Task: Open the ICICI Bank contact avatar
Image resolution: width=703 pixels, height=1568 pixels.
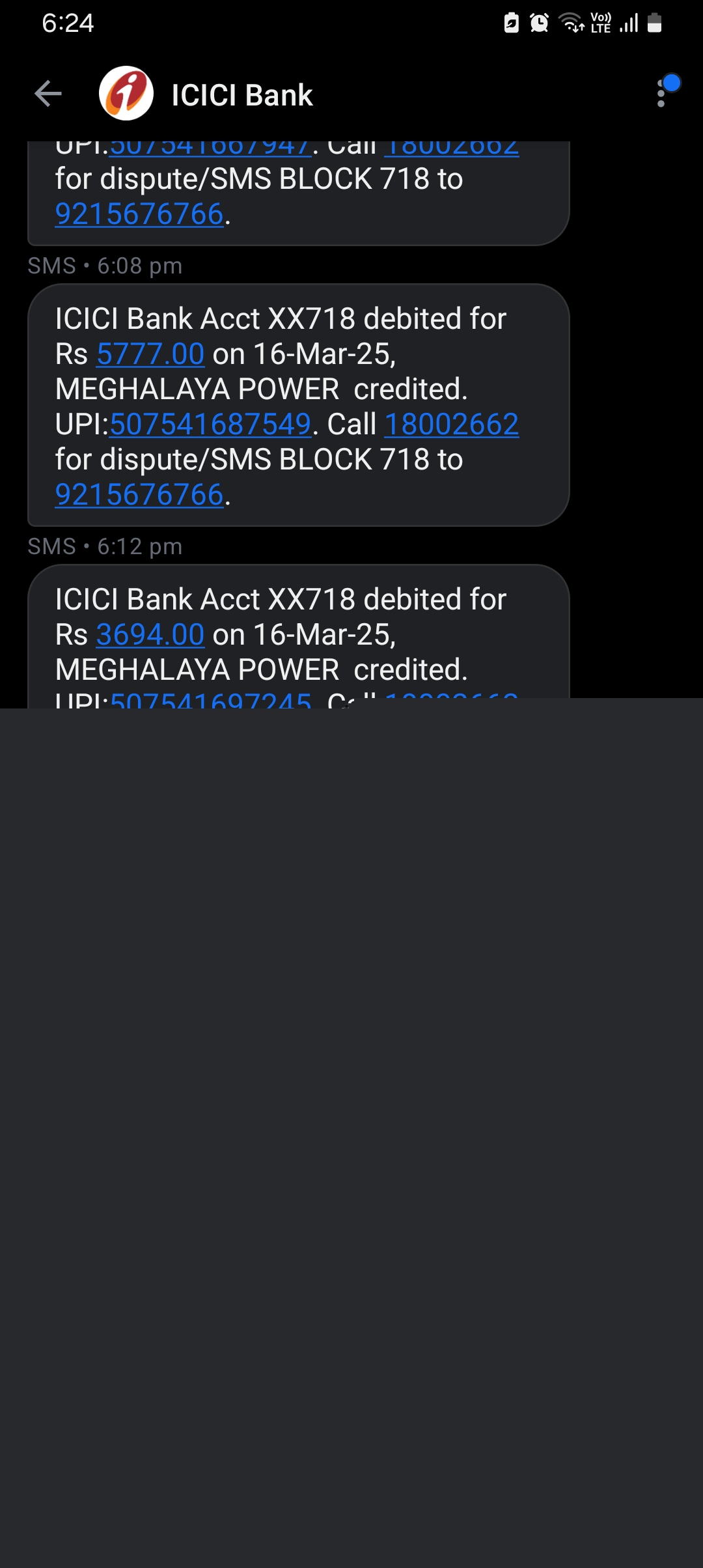Action: (126, 94)
